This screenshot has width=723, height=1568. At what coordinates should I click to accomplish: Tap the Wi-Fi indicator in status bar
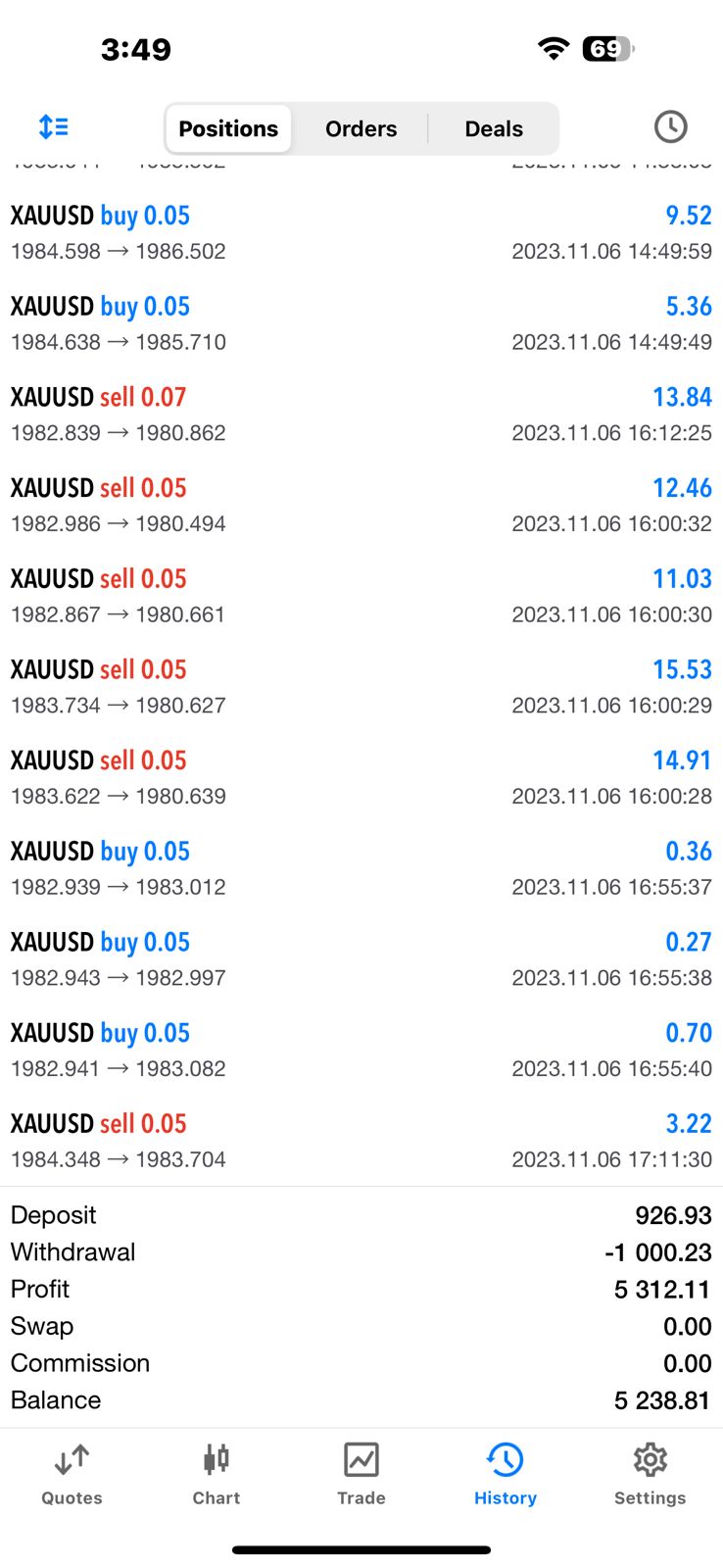pyautogui.click(x=553, y=47)
